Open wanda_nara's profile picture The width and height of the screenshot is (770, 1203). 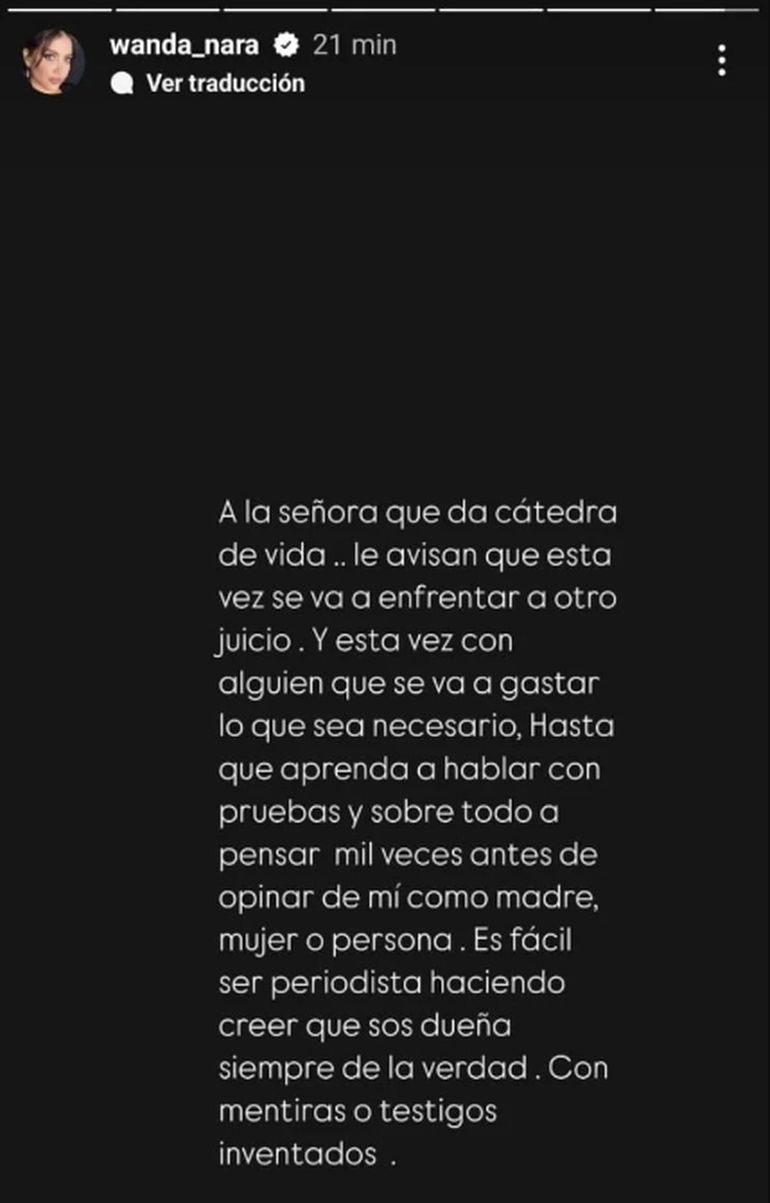tap(53, 61)
